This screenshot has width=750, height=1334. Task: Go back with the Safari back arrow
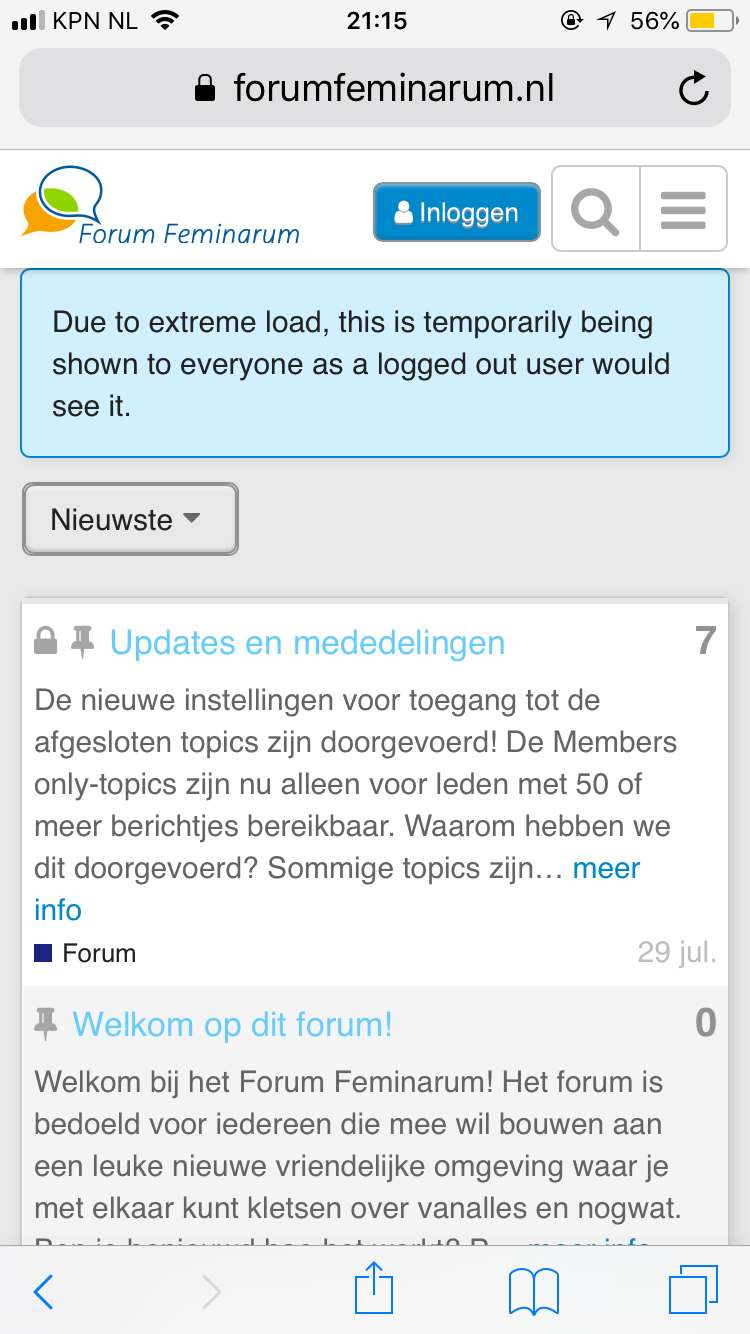44,1292
